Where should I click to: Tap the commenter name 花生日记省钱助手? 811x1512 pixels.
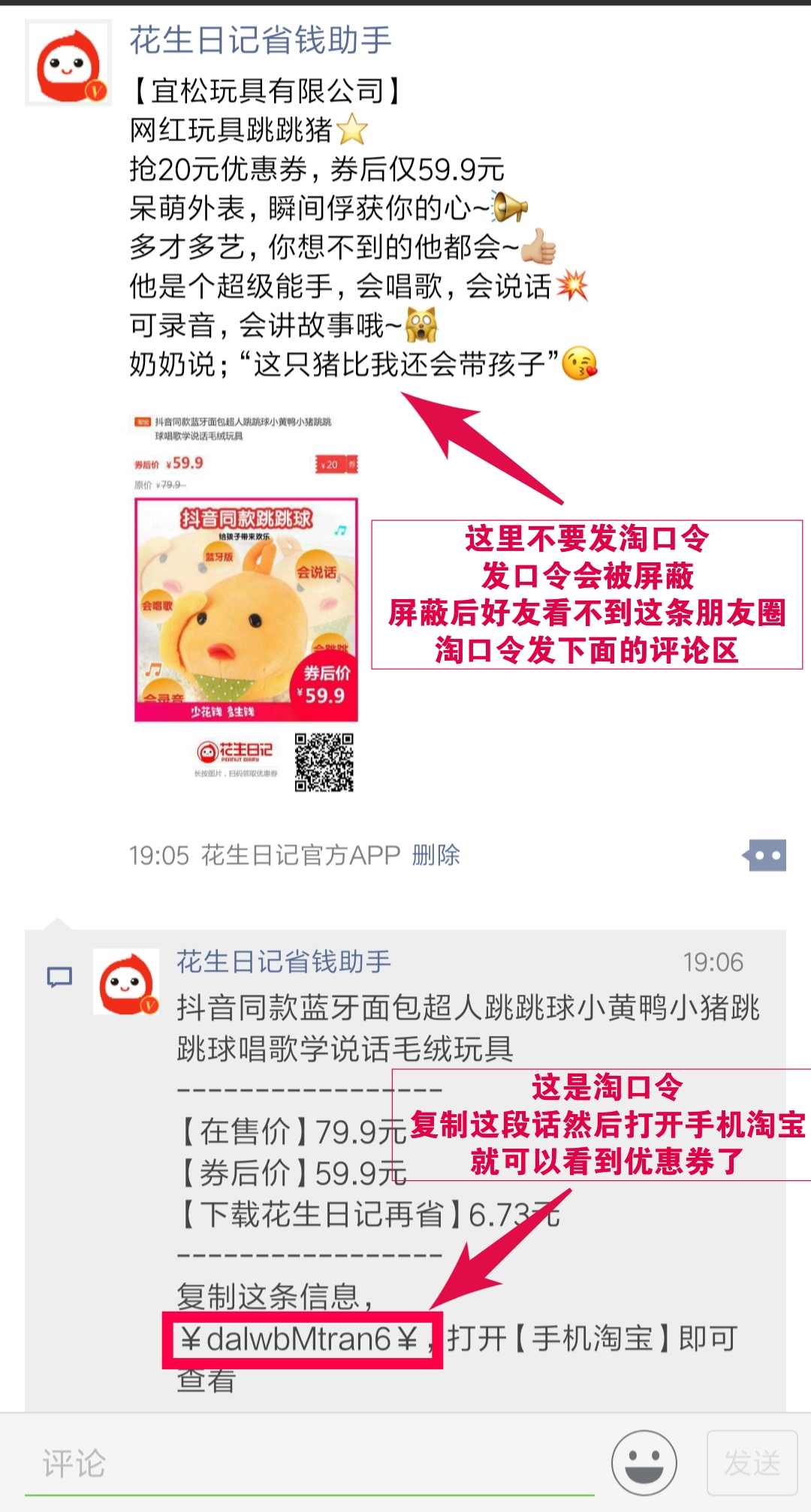[x=284, y=962]
